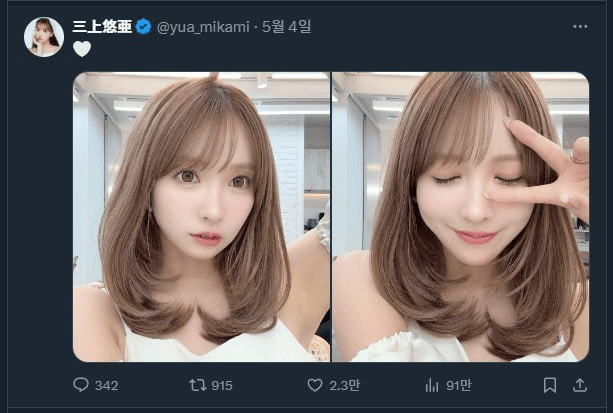Open the profile avatar of 三上悠亜

pos(44,37)
